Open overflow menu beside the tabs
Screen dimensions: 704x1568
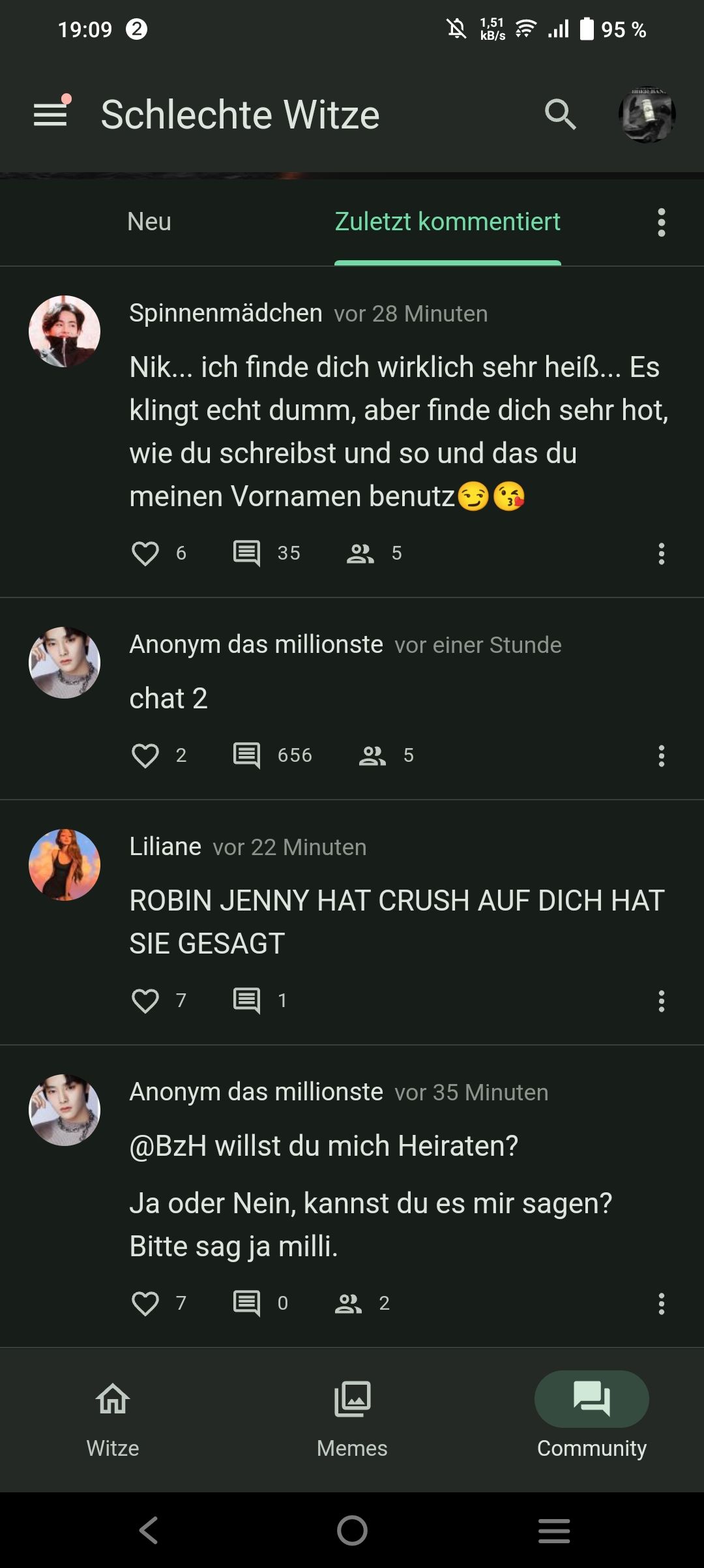[661, 222]
